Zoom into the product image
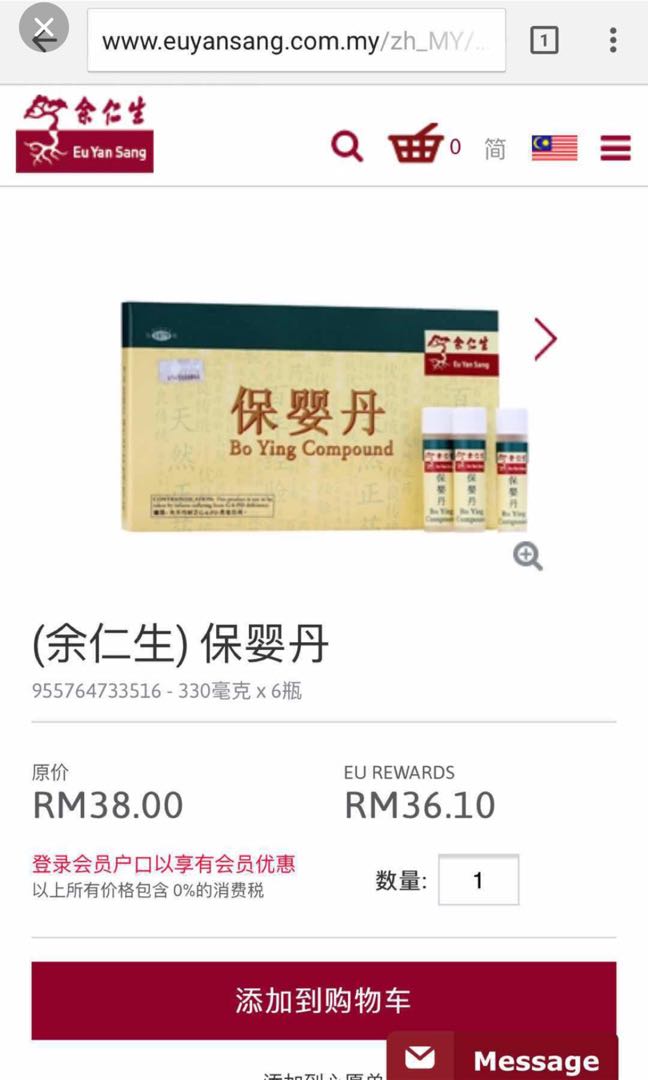 pyautogui.click(x=528, y=556)
